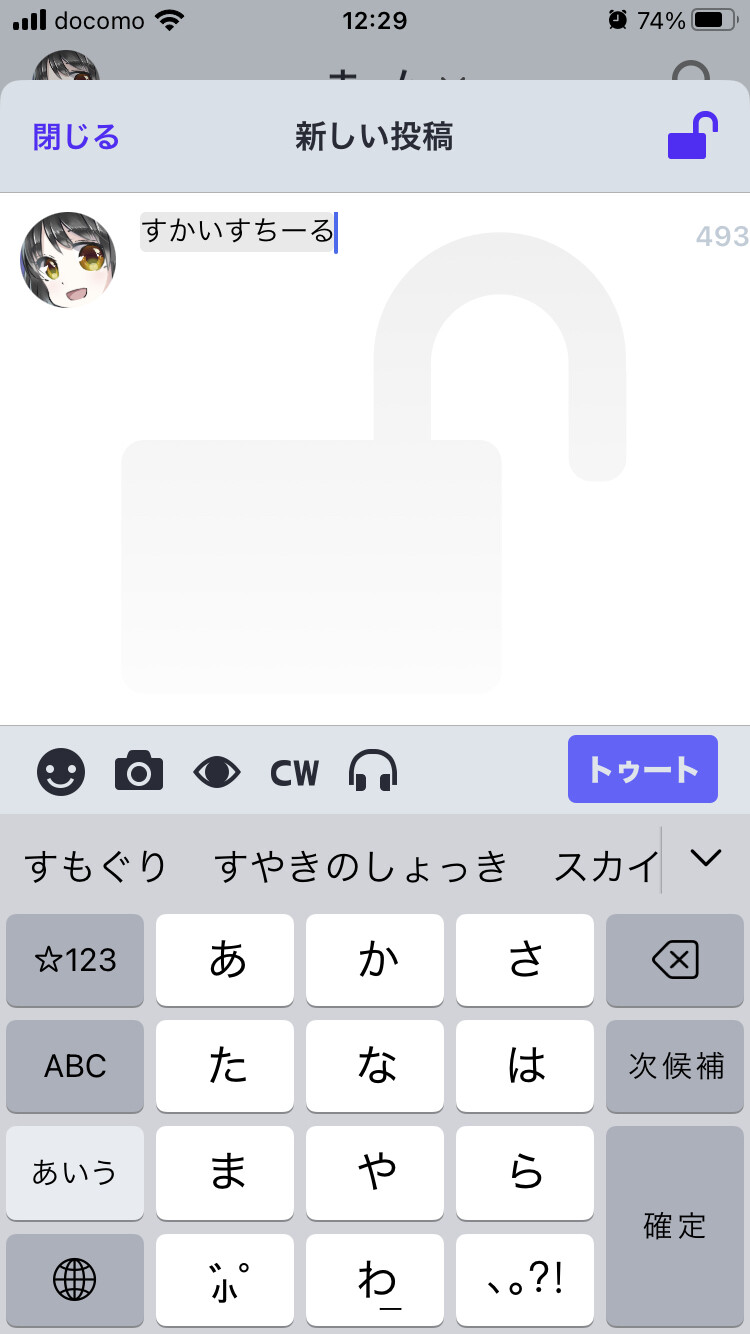This screenshot has height=1334, width=750.
Task: Tap 閉じる to close the new post
Action: (x=76, y=137)
